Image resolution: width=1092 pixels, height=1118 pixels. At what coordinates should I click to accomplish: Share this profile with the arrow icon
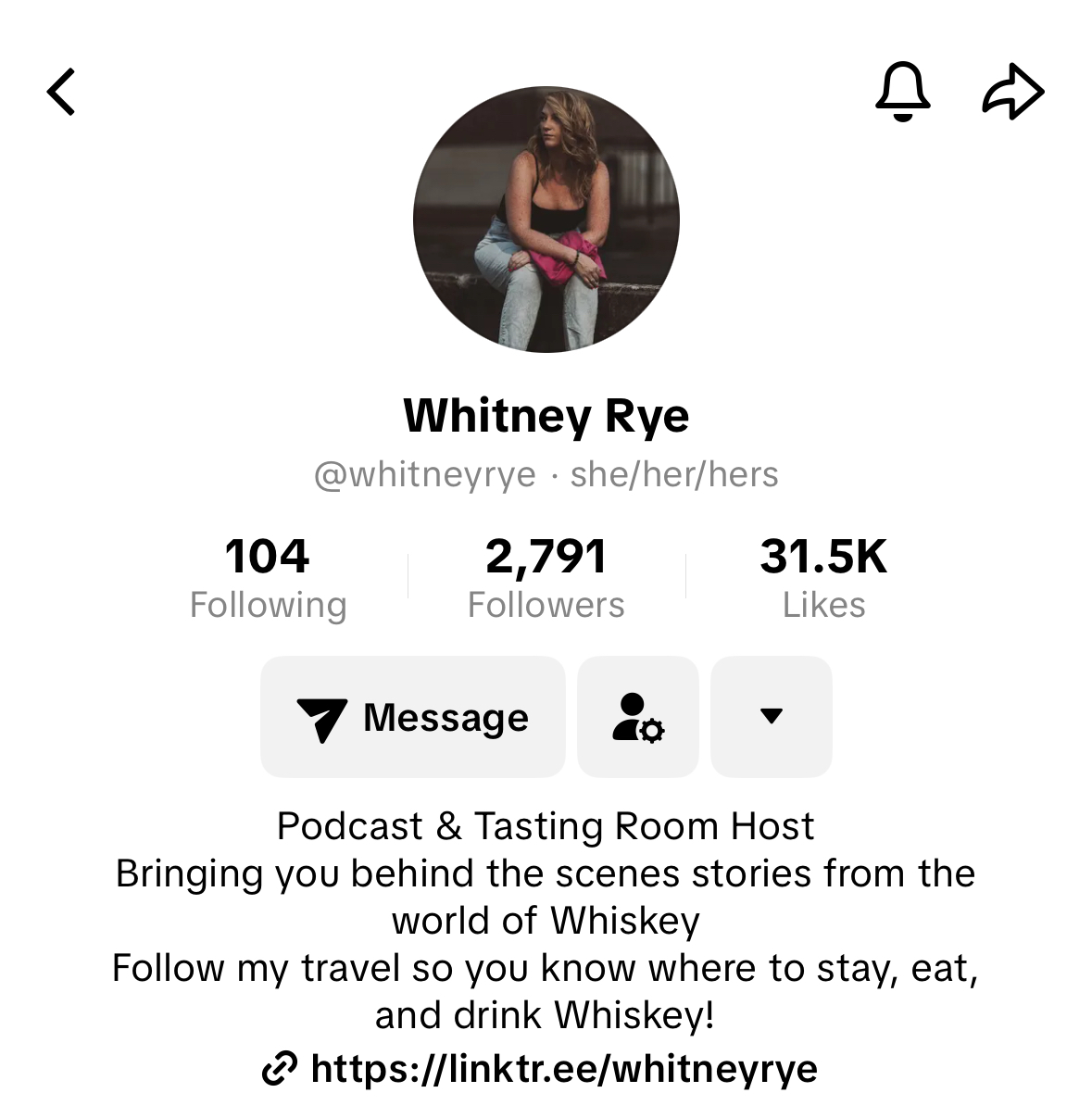coord(1012,92)
